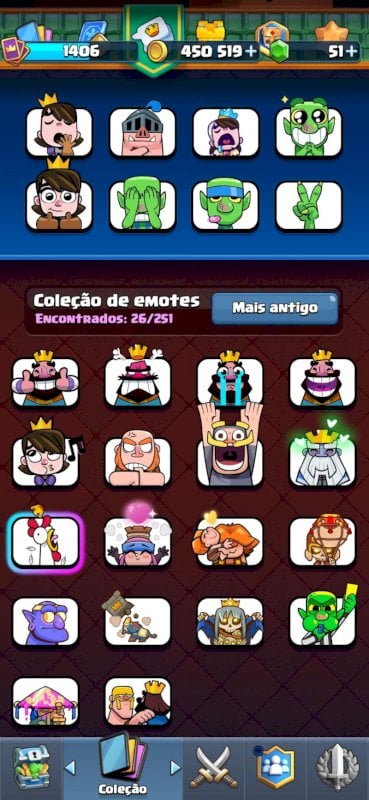Open the Mais antigo sort button
369x800 pixels.
pos(275,308)
